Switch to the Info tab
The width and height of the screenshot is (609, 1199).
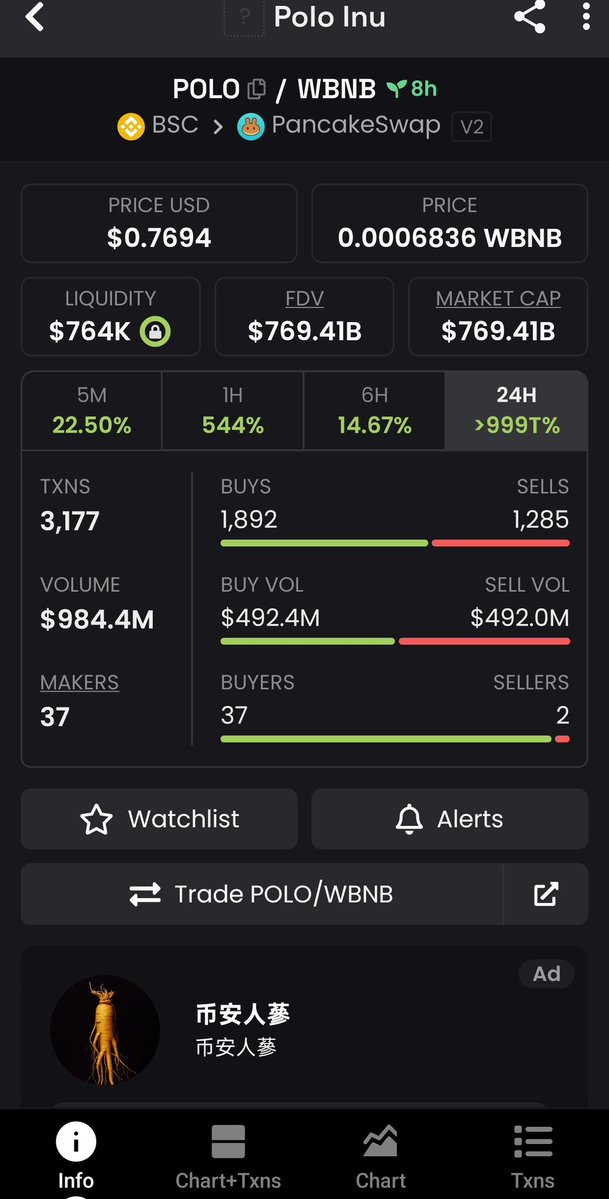pyautogui.click(x=76, y=1155)
